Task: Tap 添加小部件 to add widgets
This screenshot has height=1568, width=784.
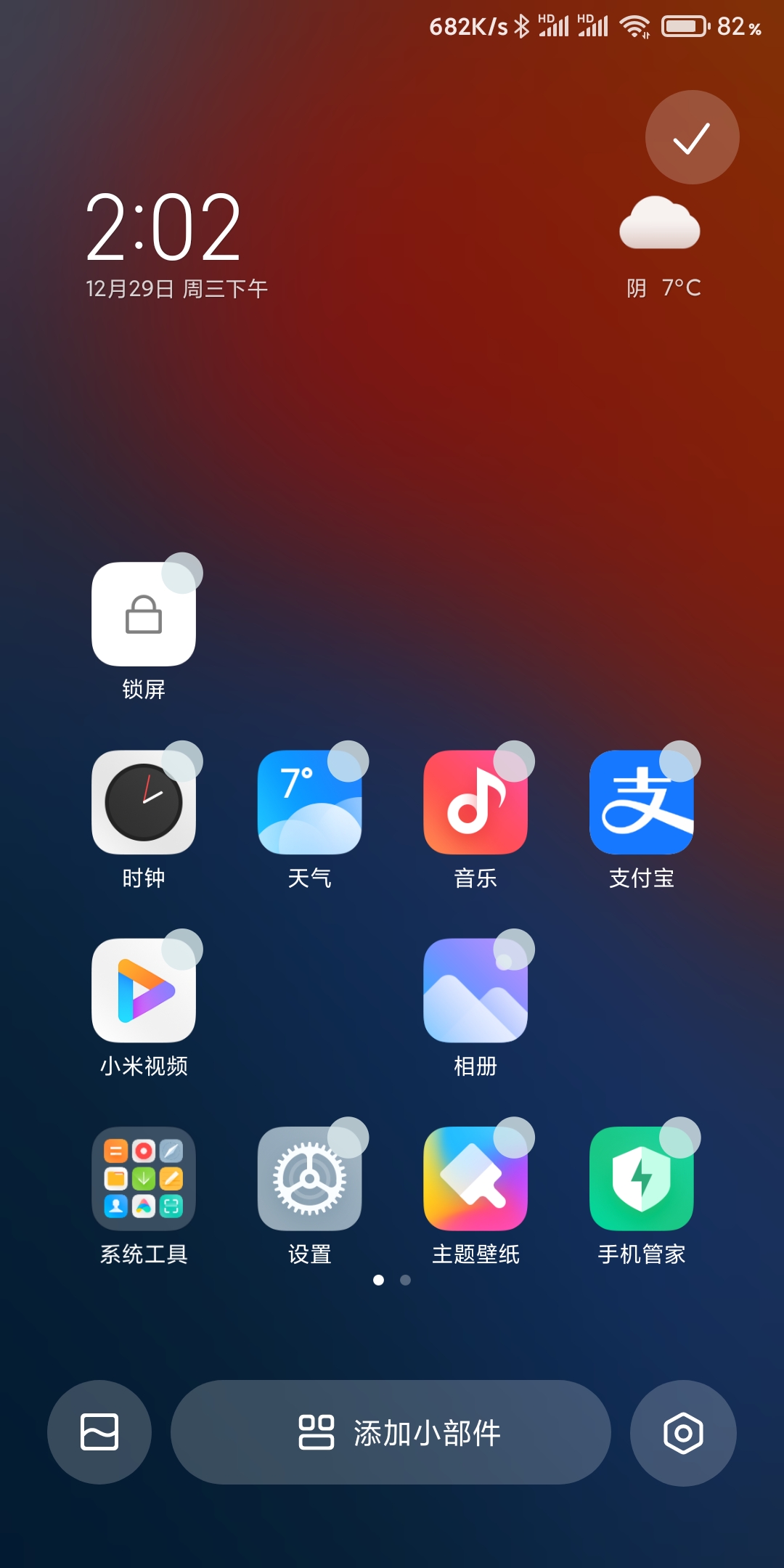Action: pyautogui.click(x=391, y=1432)
